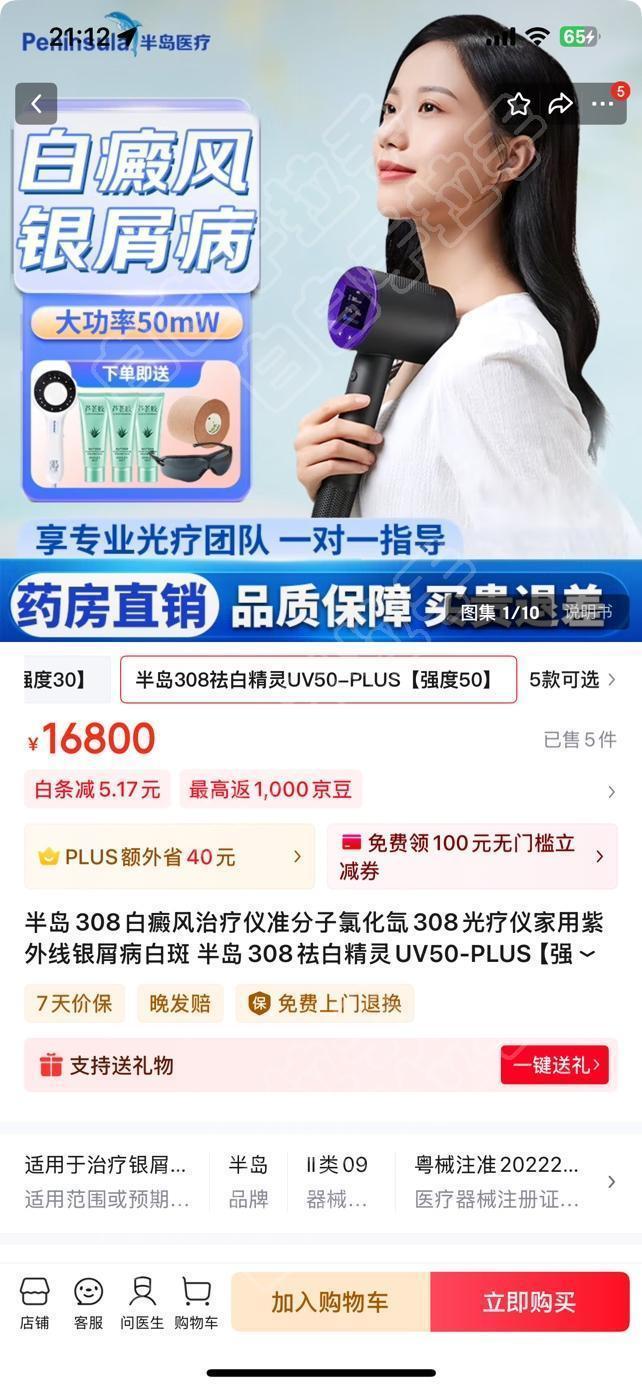The image size is (642, 1389).
Task: View the 白条减5.17元 promotion details
Action: coord(97,790)
